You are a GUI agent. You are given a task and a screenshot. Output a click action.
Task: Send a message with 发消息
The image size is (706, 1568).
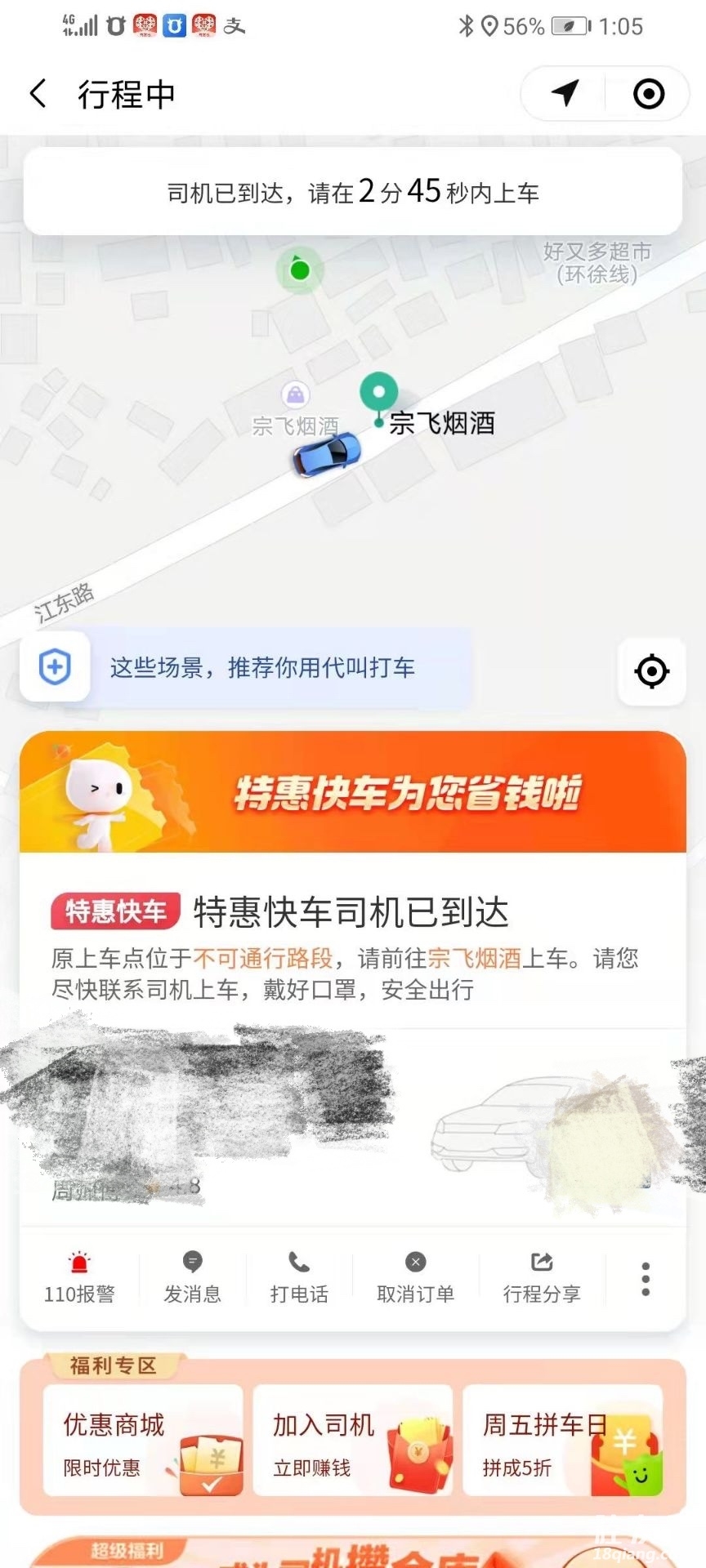[x=192, y=1278]
